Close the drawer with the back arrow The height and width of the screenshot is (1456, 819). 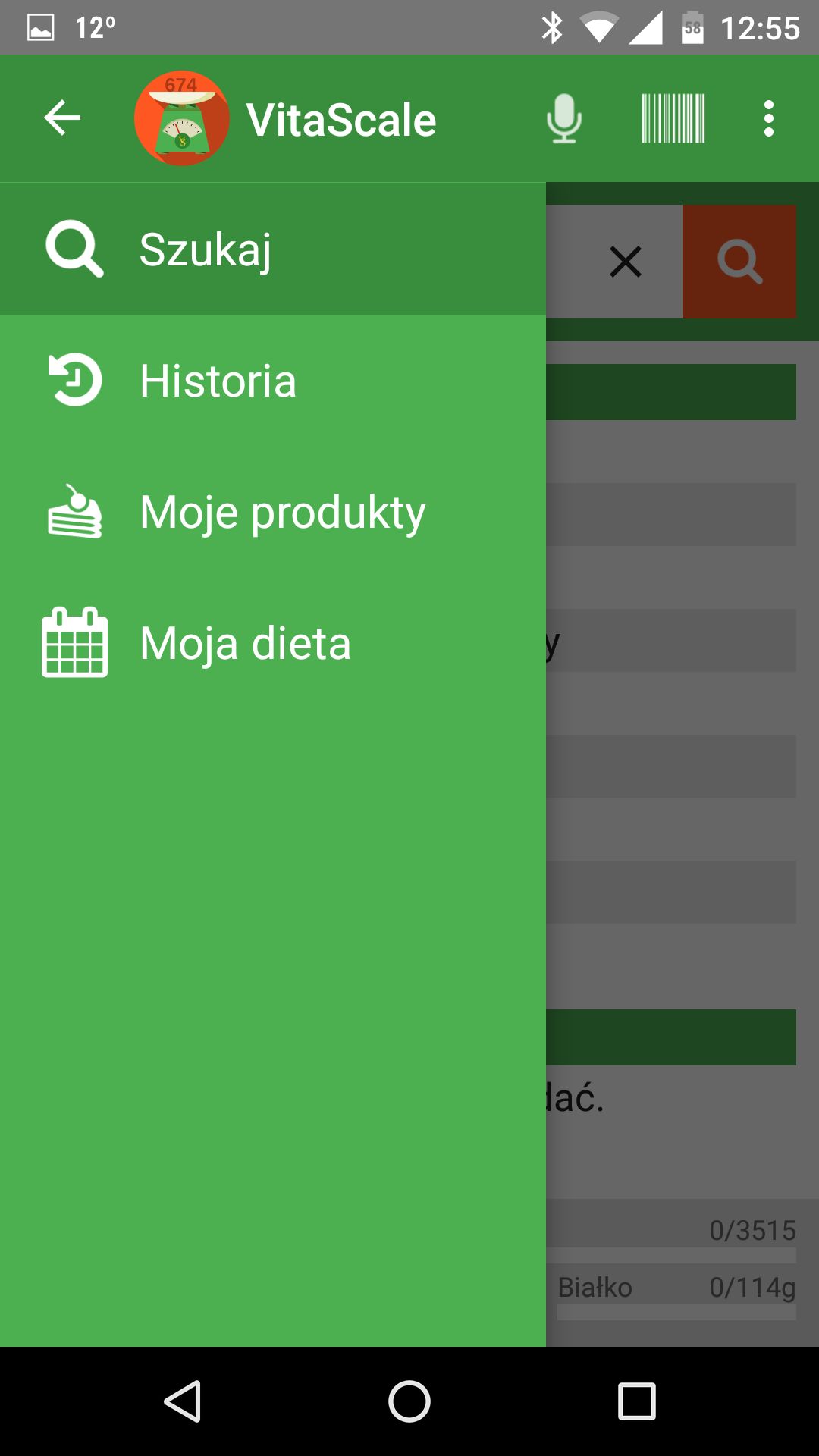point(62,118)
